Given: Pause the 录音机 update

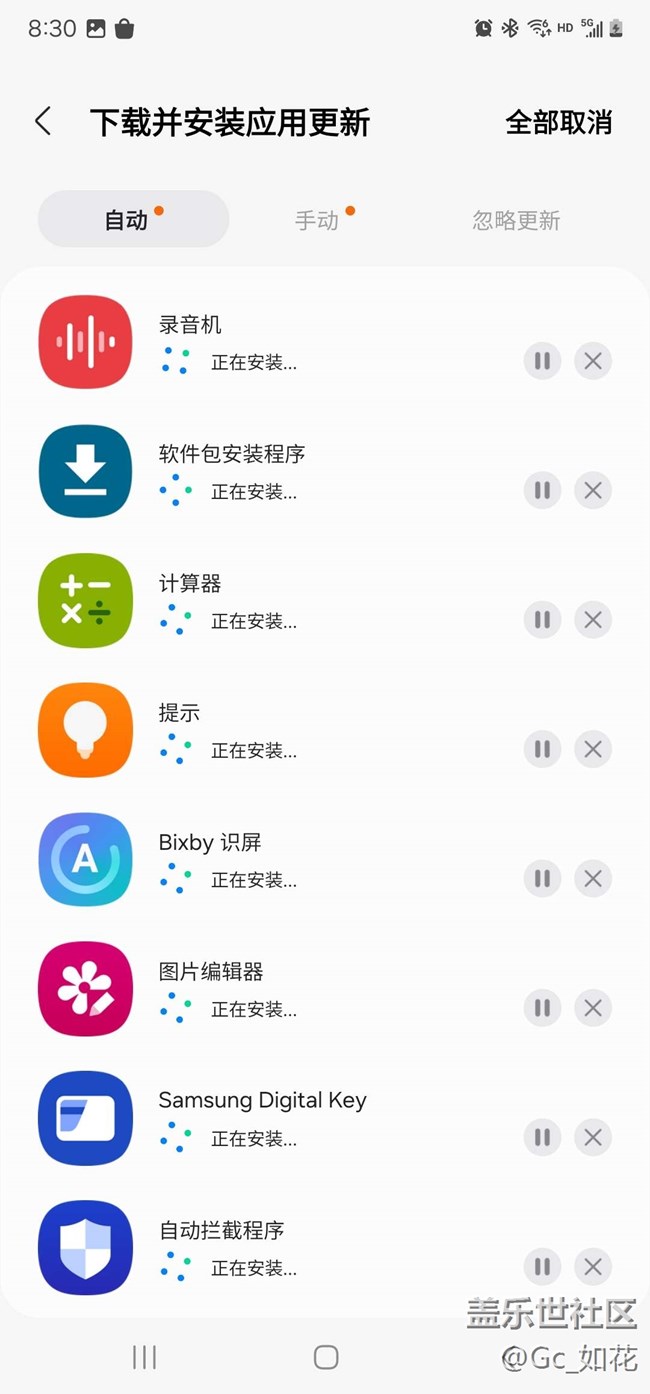Looking at the screenshot, I should [x=542, y=361].
